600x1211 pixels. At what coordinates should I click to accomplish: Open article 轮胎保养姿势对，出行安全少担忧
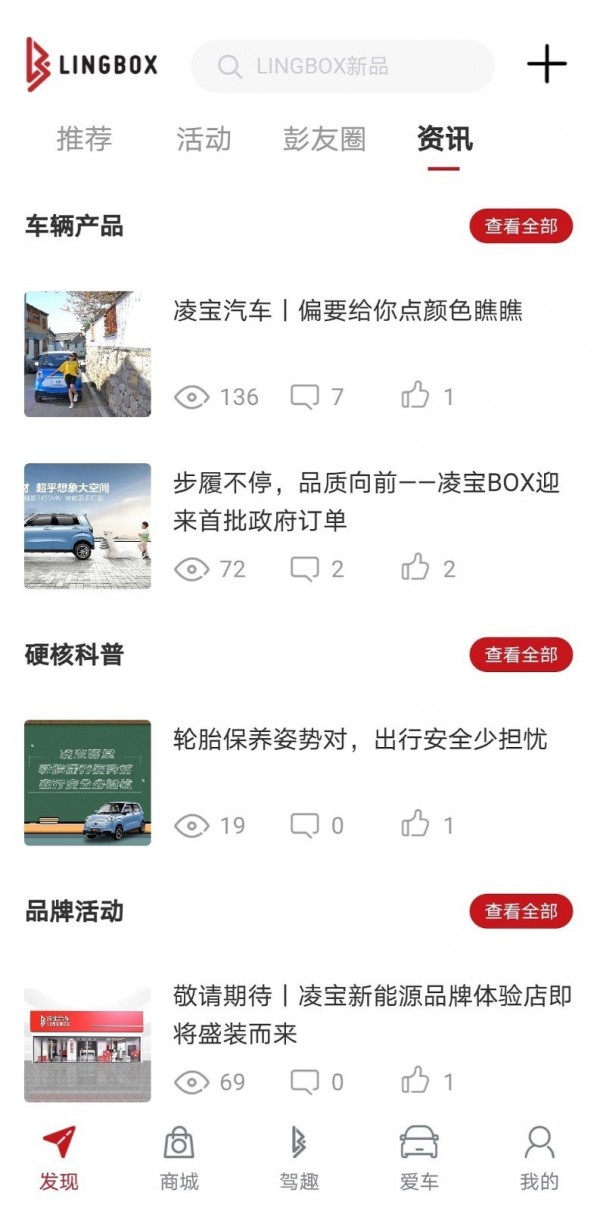pos(360,740)
